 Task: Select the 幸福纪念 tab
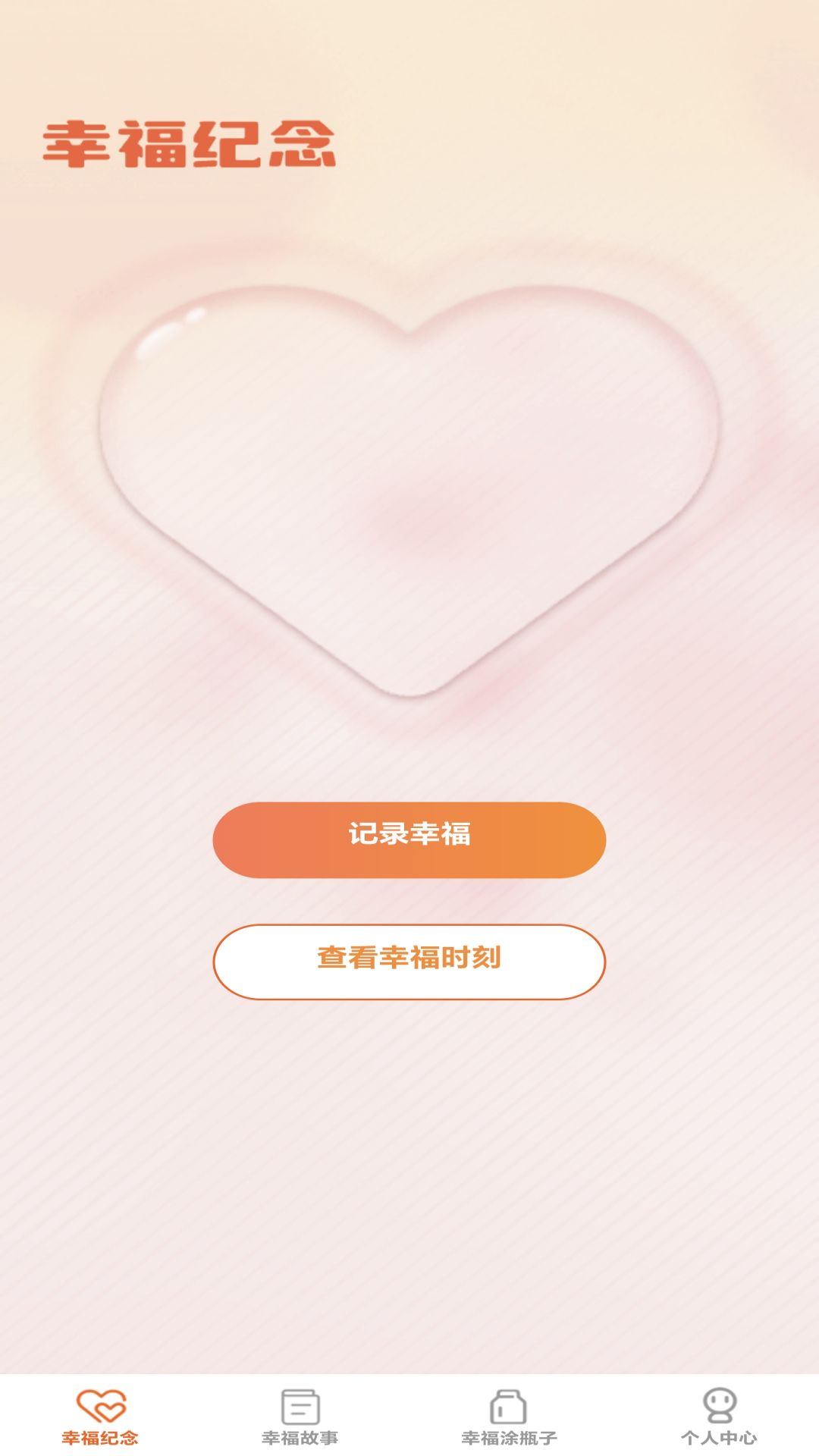(x=100, y=1417)
